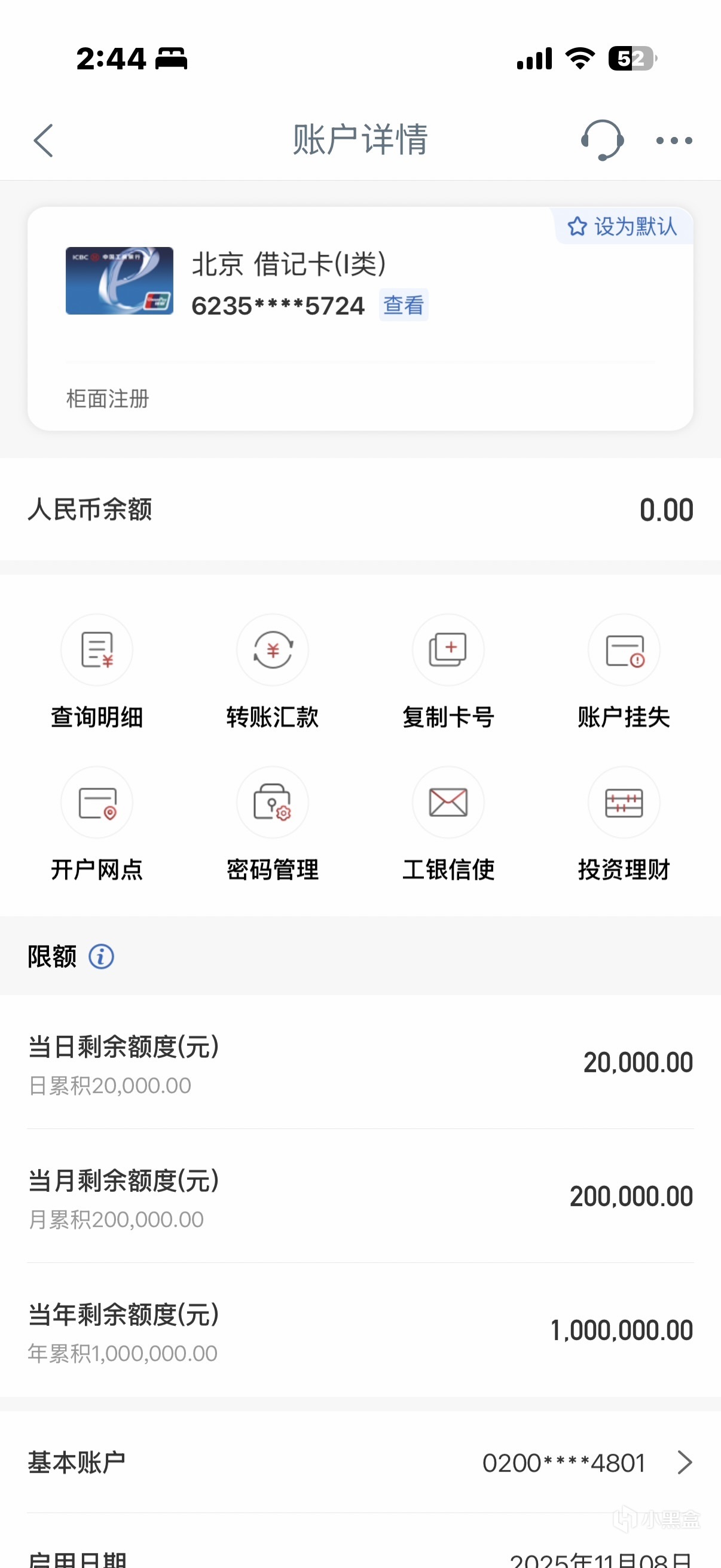
Task: Set this card as default (设为默认)
Action: point(622,227)
